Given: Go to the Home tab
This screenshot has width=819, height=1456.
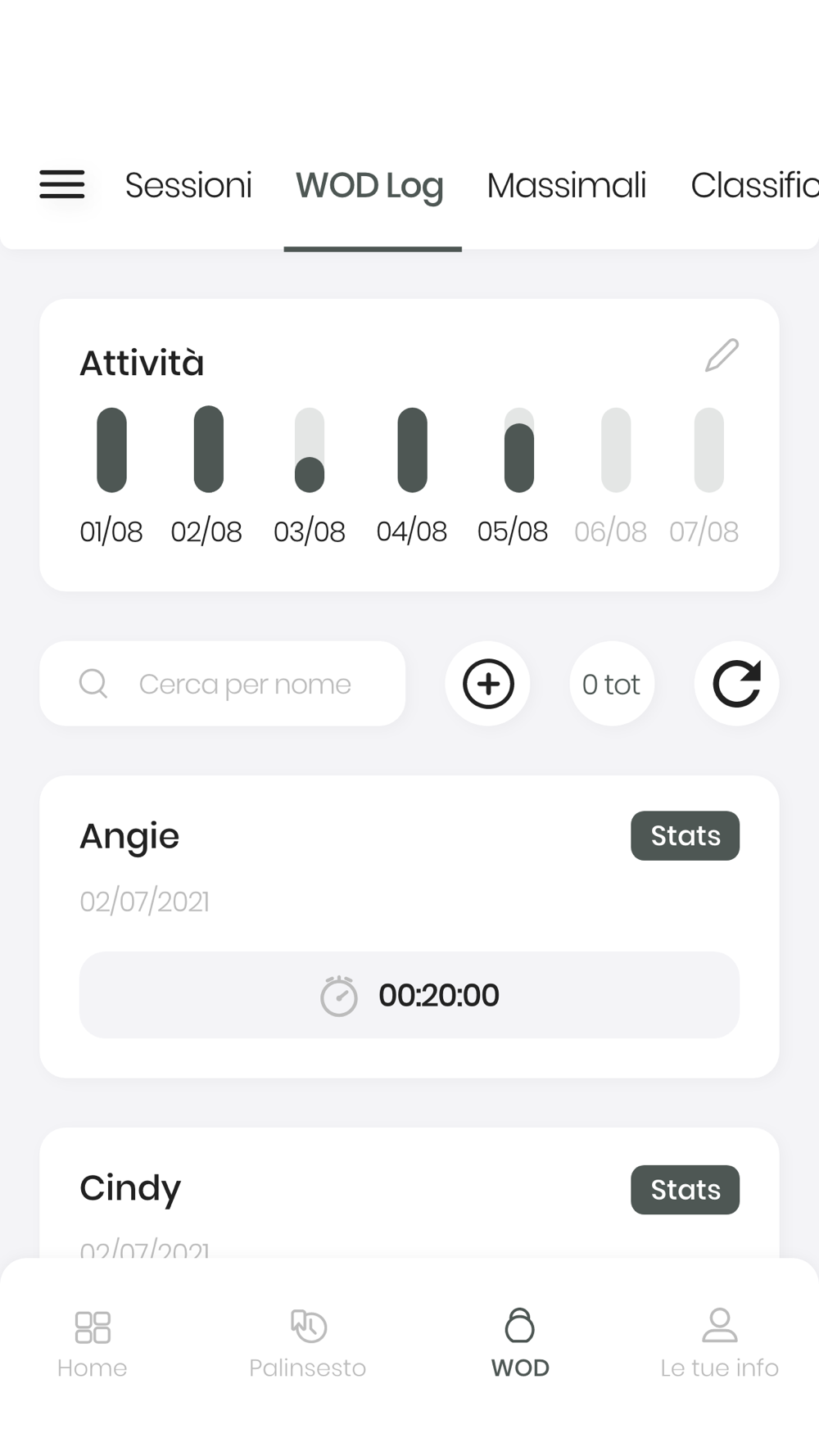Looking at the screenshot, I should coord(93,1343).
